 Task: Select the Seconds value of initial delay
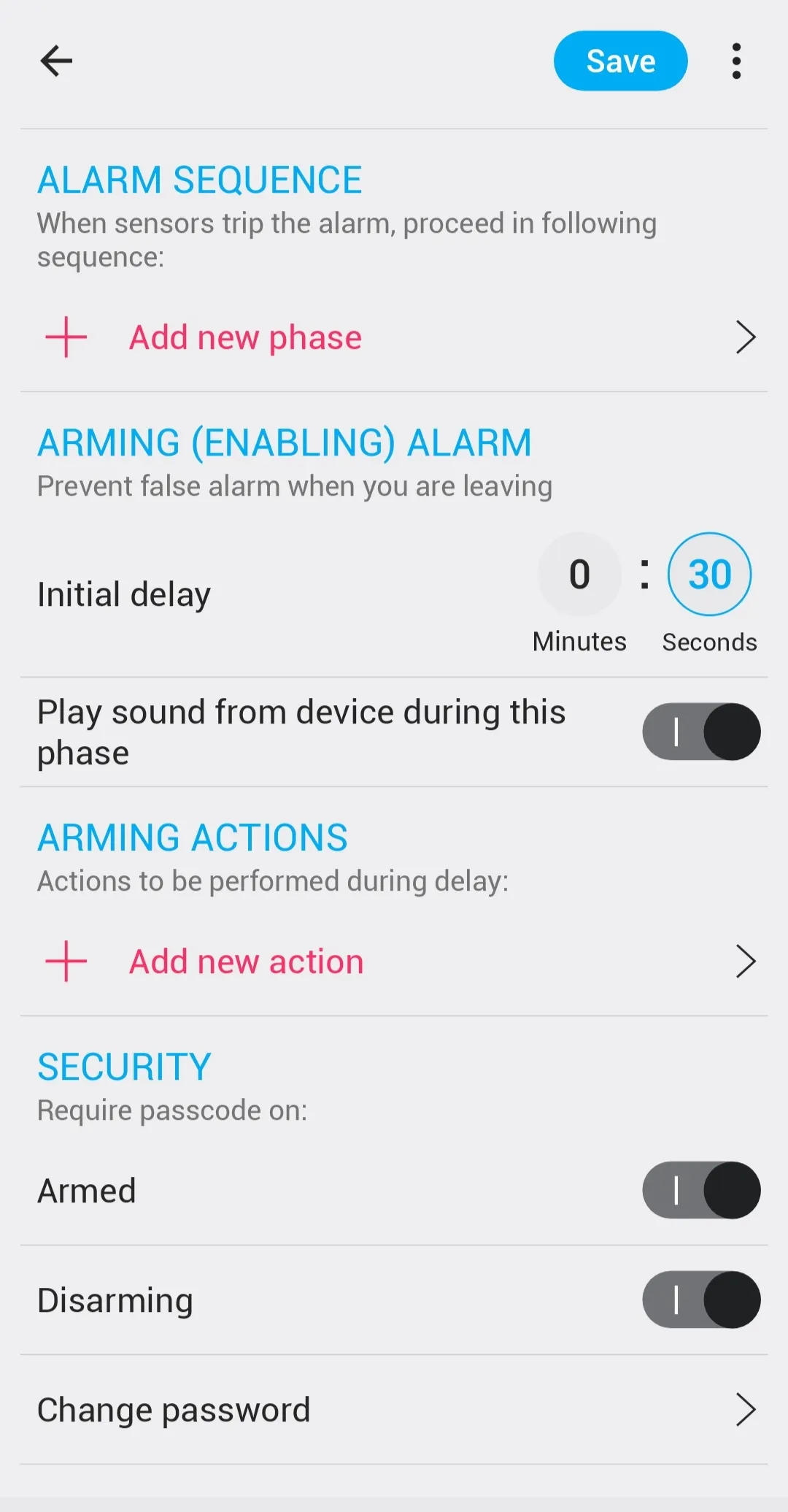[x=709, y=575]
